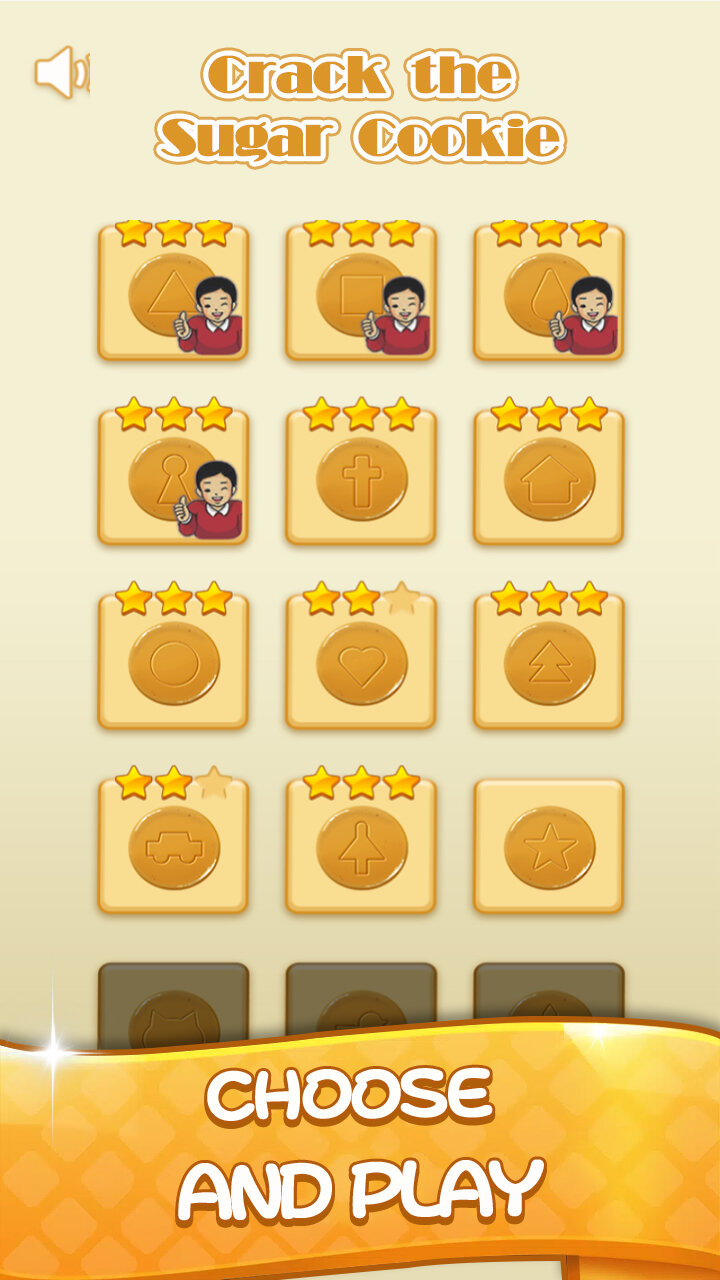Open the airplane cookie level
The width and height of the screenshot is (720, 1280).
(x=360, y=849)
